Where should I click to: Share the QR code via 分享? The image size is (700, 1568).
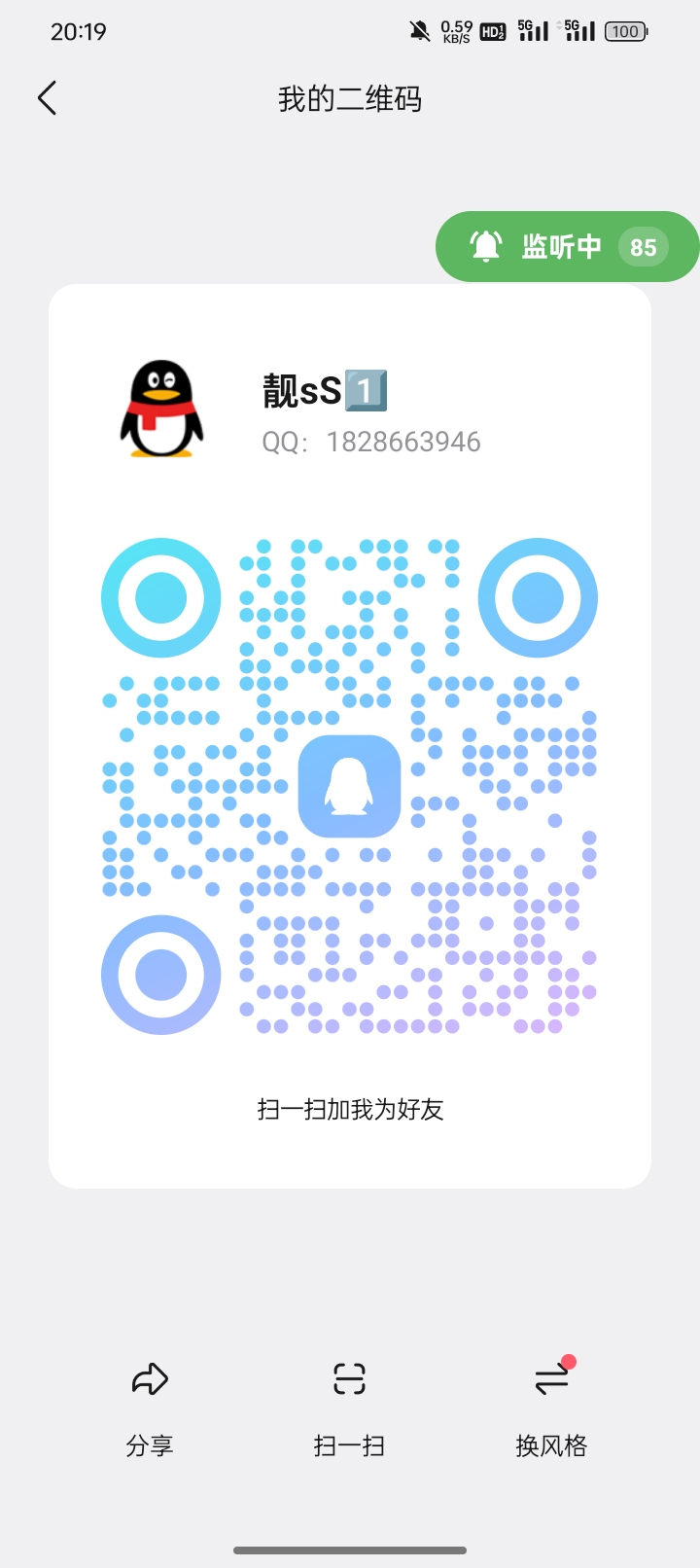click(x=150, y=1406)
